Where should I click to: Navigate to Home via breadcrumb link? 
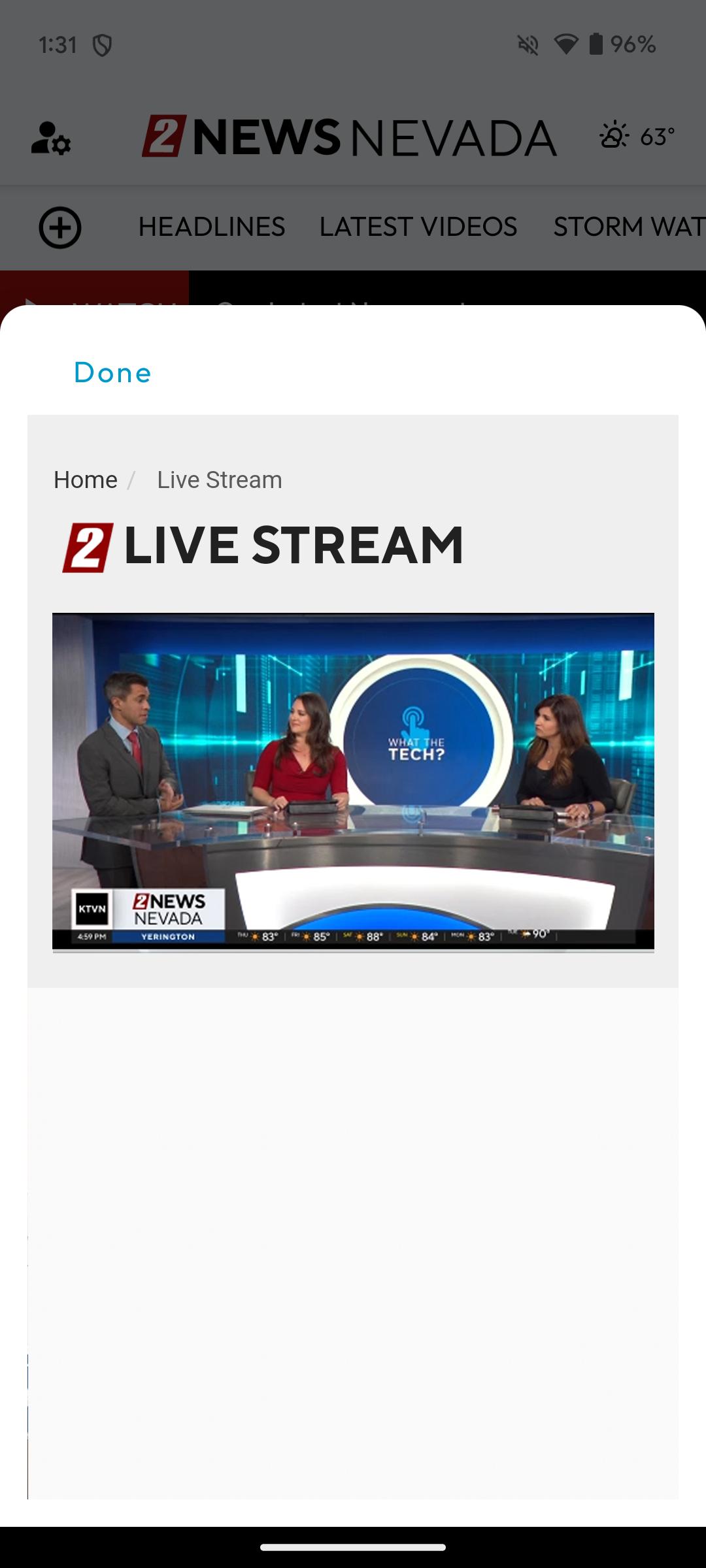[84, 480]
